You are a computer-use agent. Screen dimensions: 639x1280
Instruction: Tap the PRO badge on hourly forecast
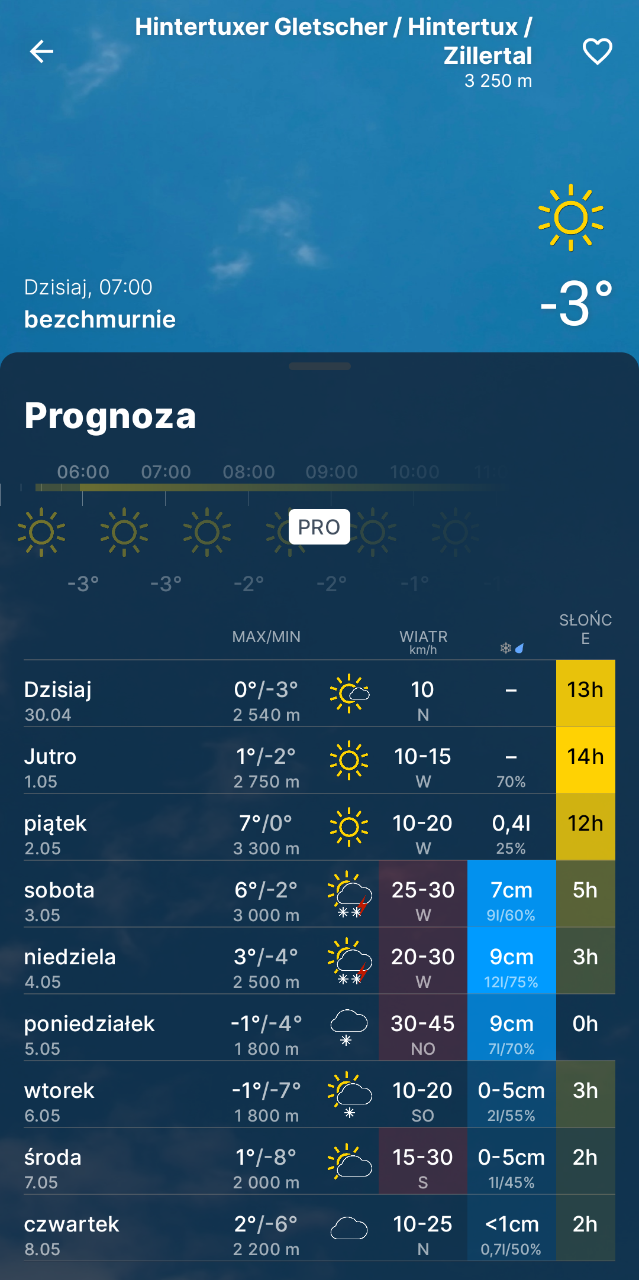click(x=319, y=527)
